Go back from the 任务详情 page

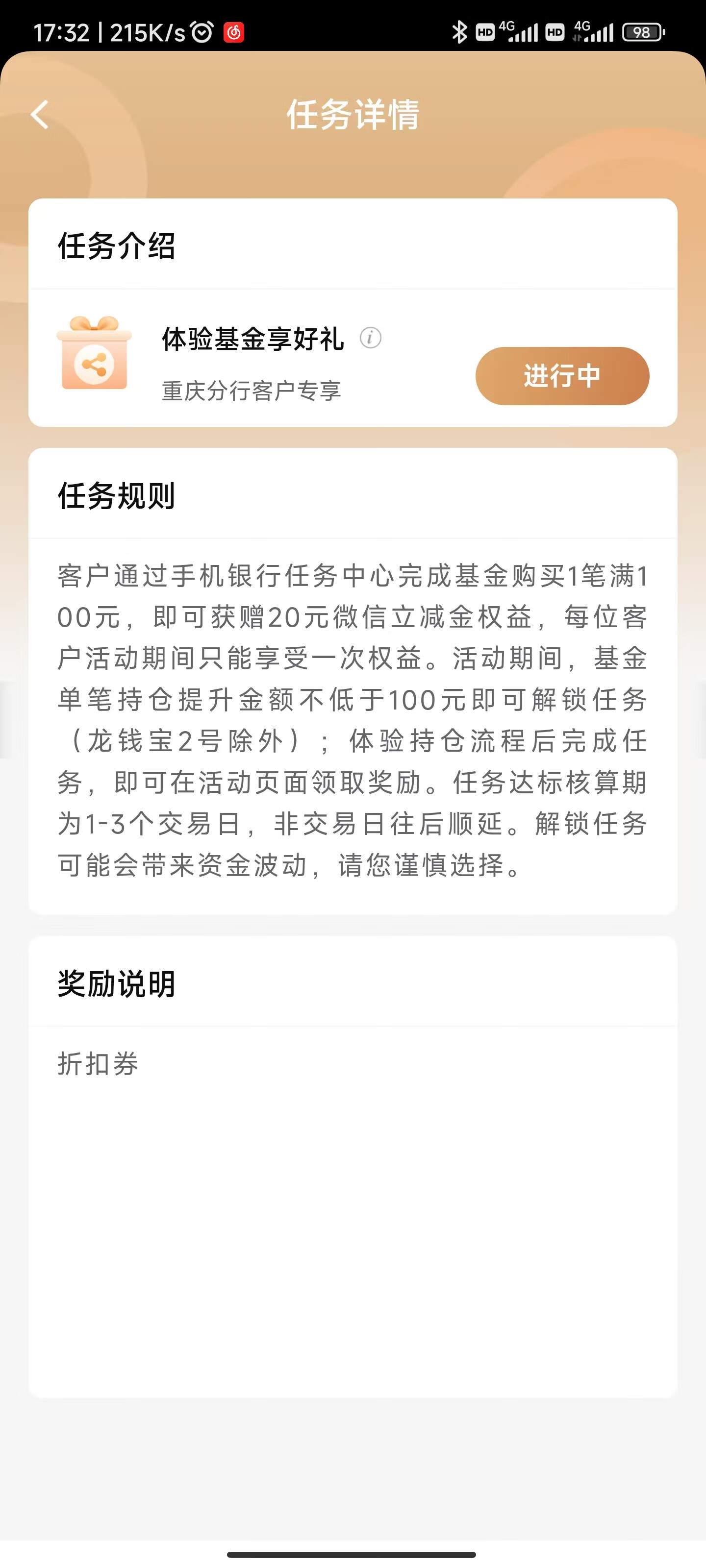click(40, 115)
